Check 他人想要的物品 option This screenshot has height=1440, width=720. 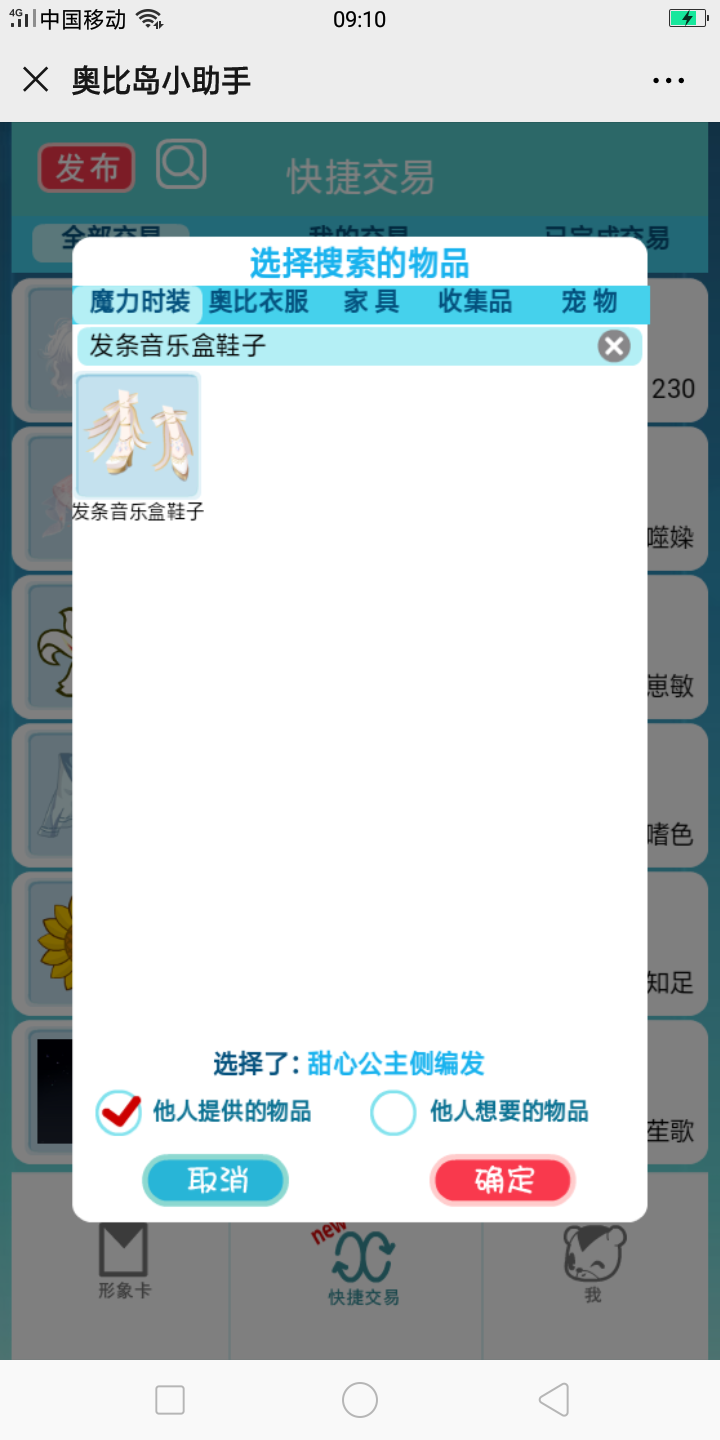pyautogui.click(x=393, y=1112)
